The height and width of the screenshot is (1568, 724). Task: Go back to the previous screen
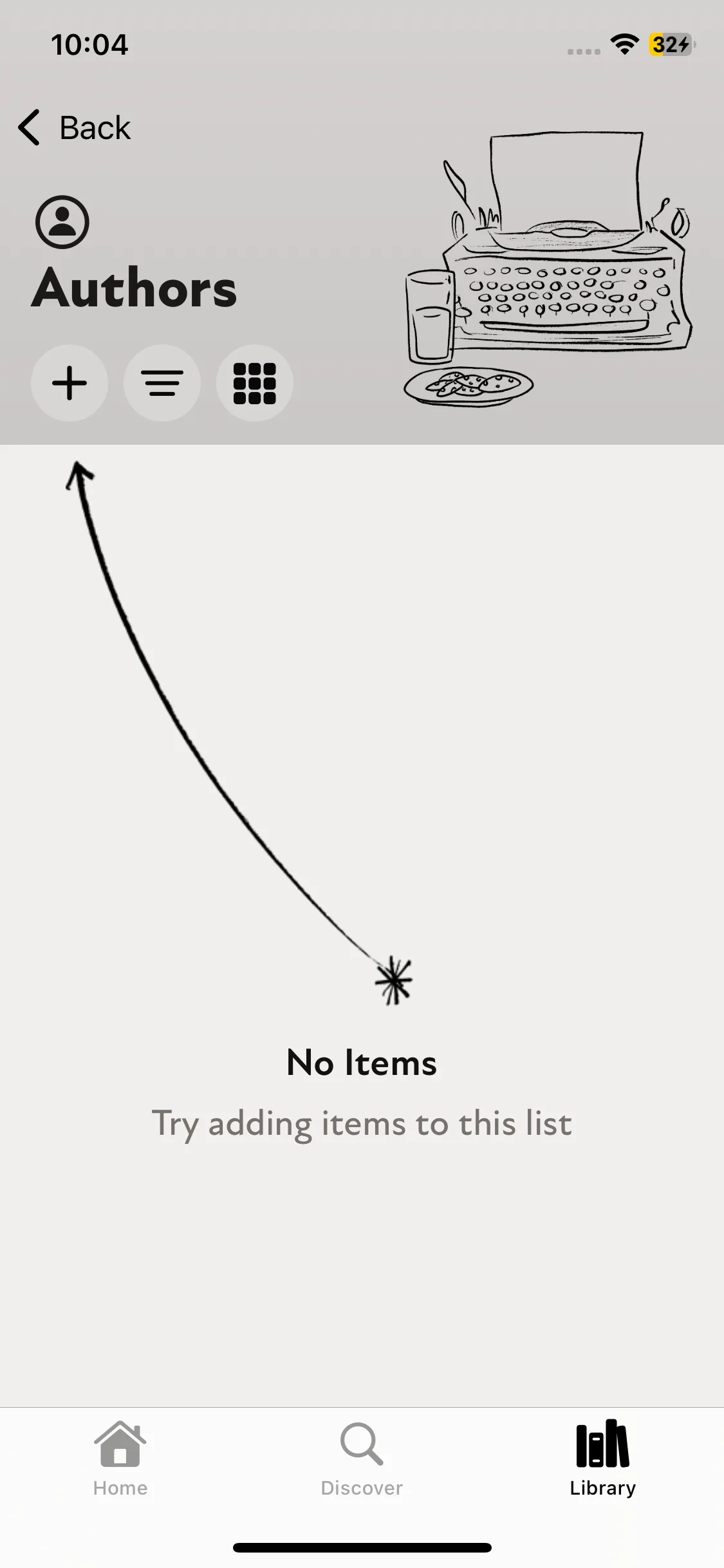tap(74, 127)
